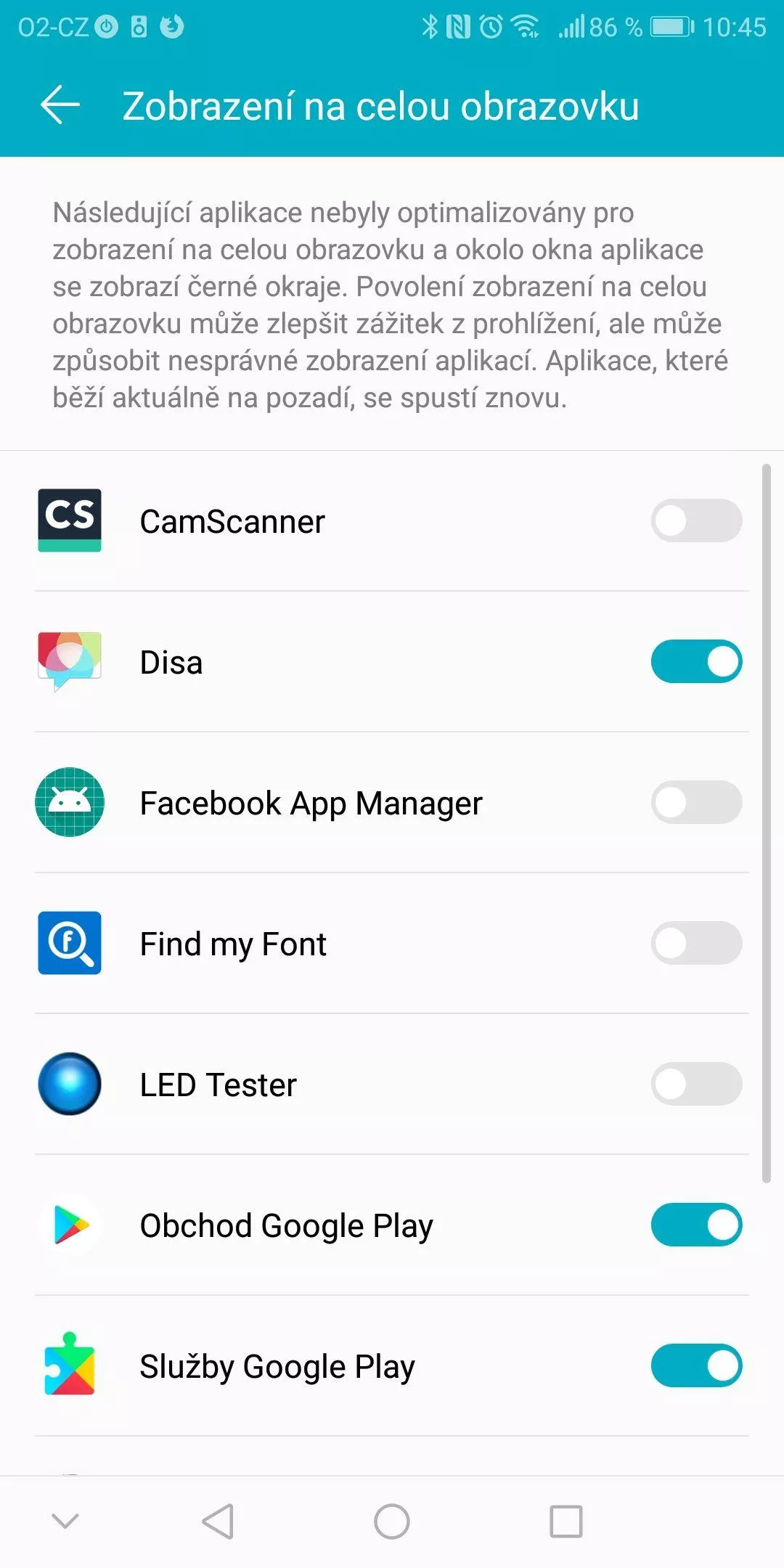Screen dimensions: 784x1568
Task: Turn off Služby Google Play toggle
Action: click(x=696, y=1365)
